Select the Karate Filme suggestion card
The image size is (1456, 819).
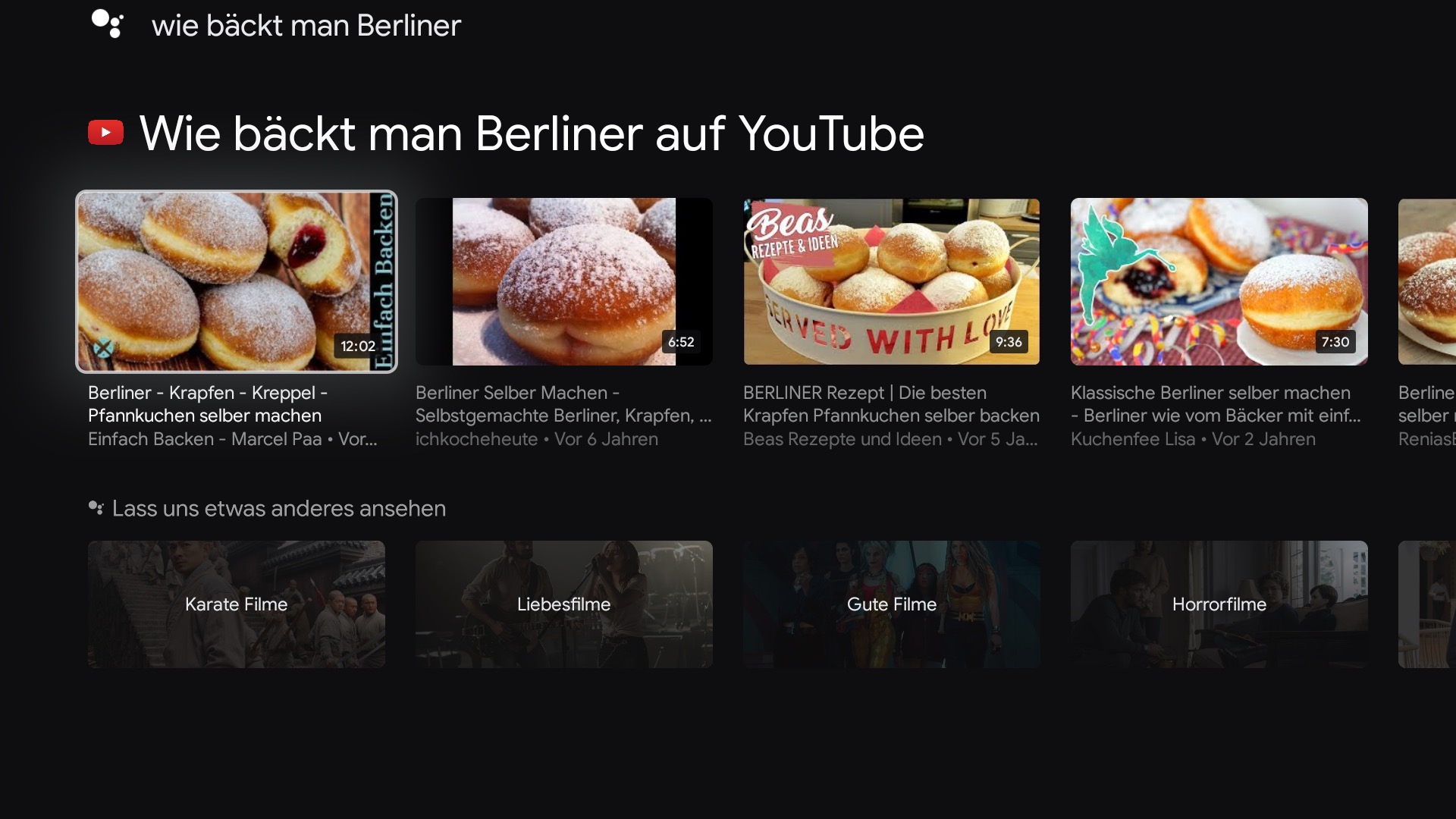coord(236,604)
